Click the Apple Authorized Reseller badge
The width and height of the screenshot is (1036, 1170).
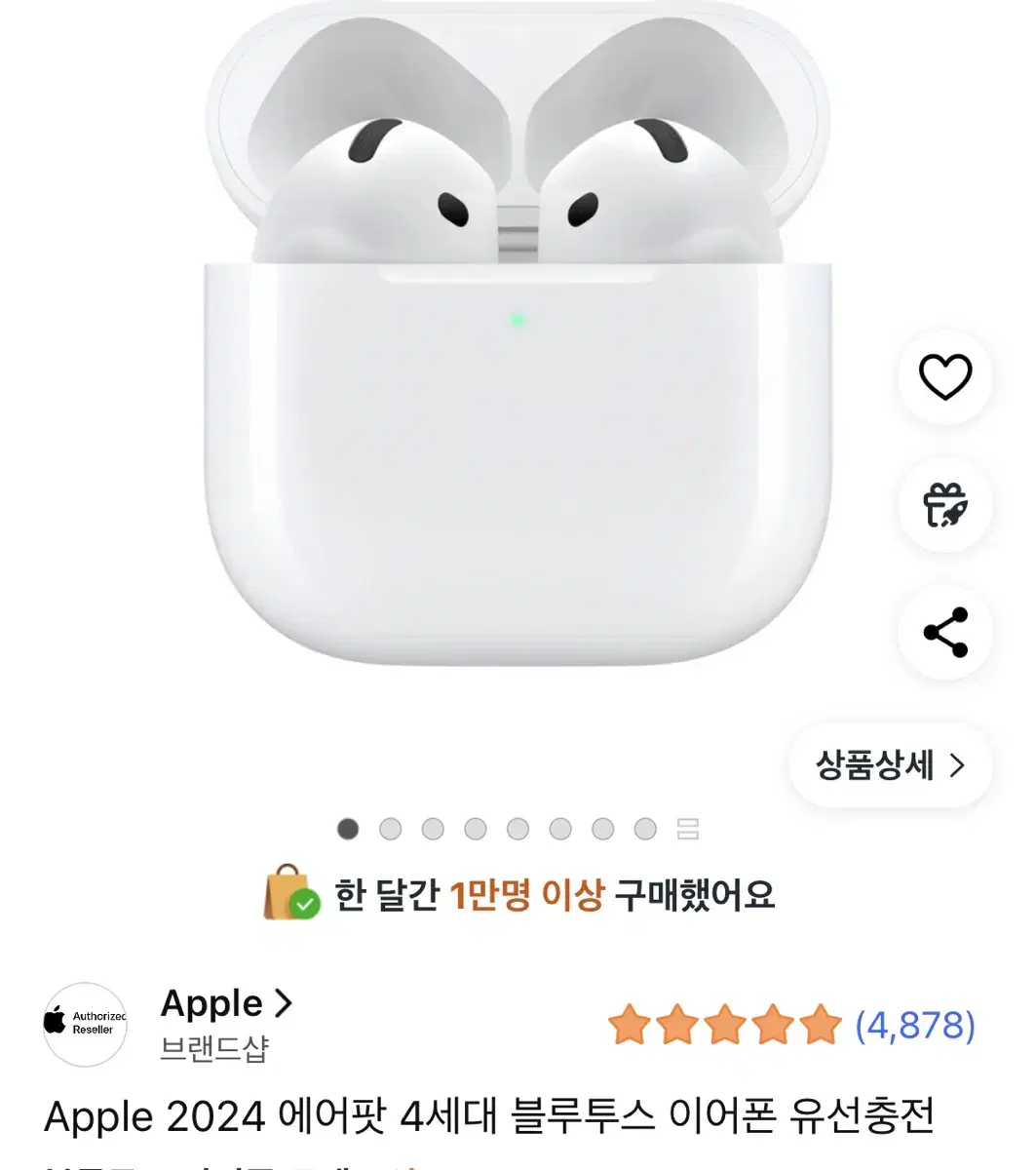click(84, 1026)
